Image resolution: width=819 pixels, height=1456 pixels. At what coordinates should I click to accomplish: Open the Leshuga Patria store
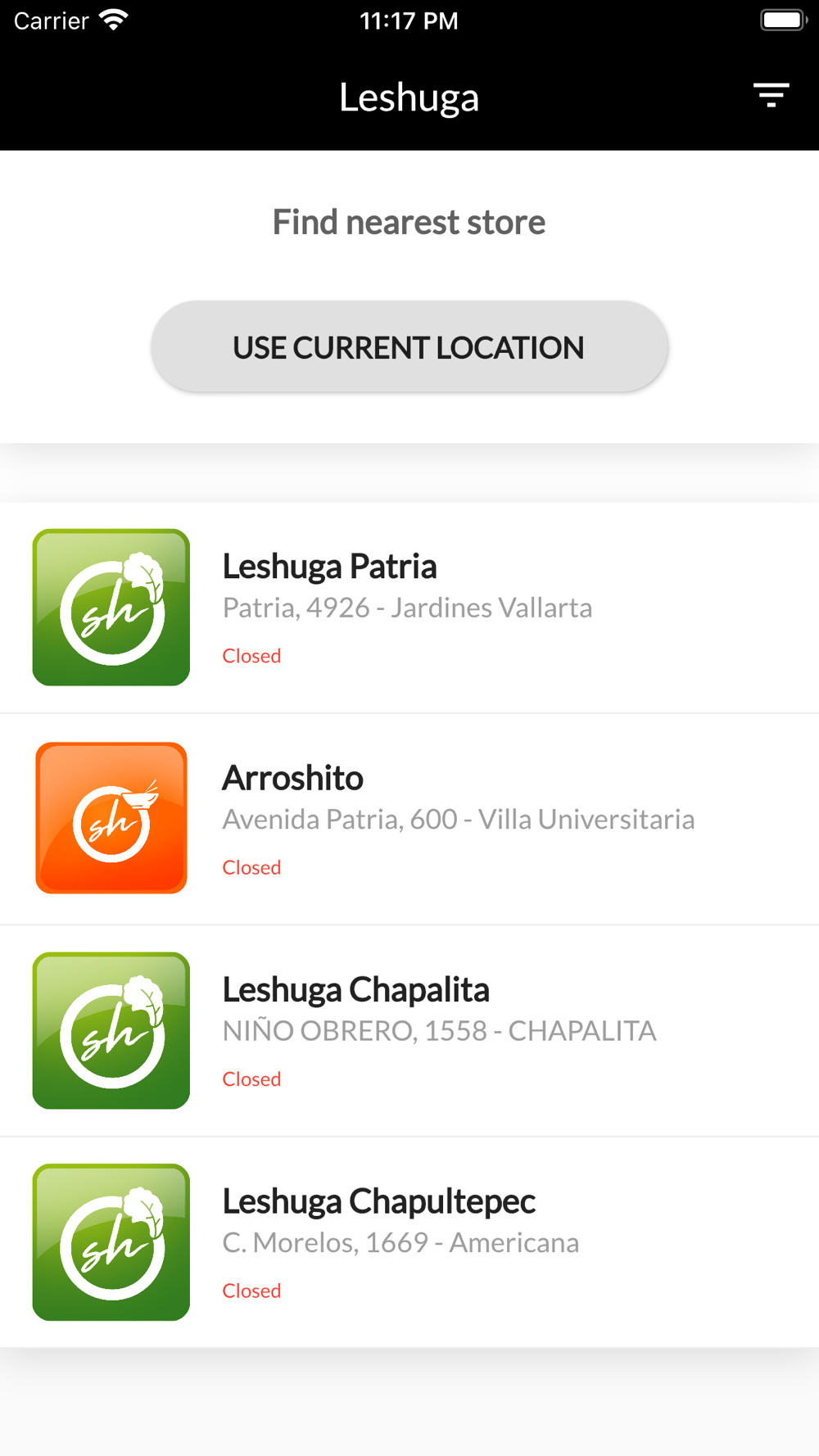tap(409, 608)
